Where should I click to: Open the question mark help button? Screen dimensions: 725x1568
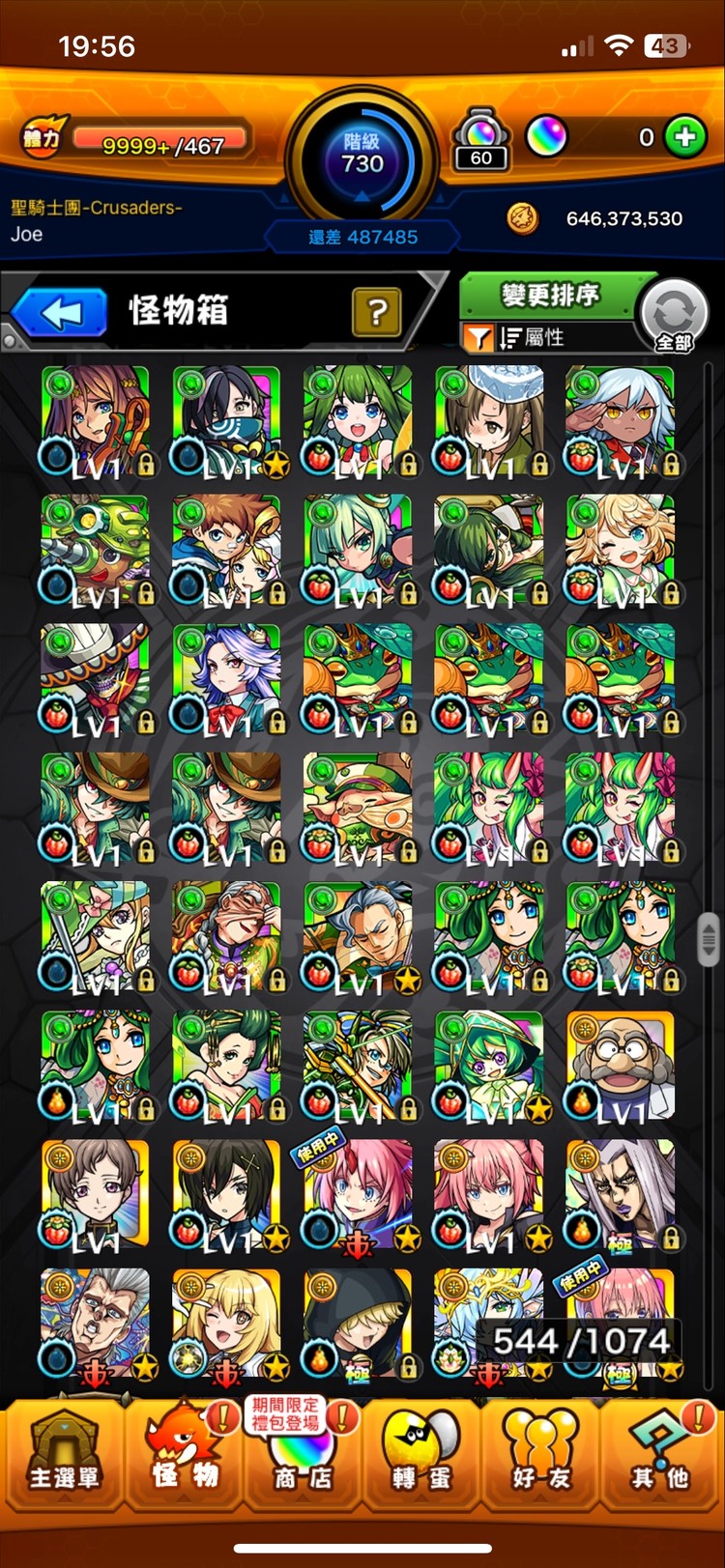point(377,312)
